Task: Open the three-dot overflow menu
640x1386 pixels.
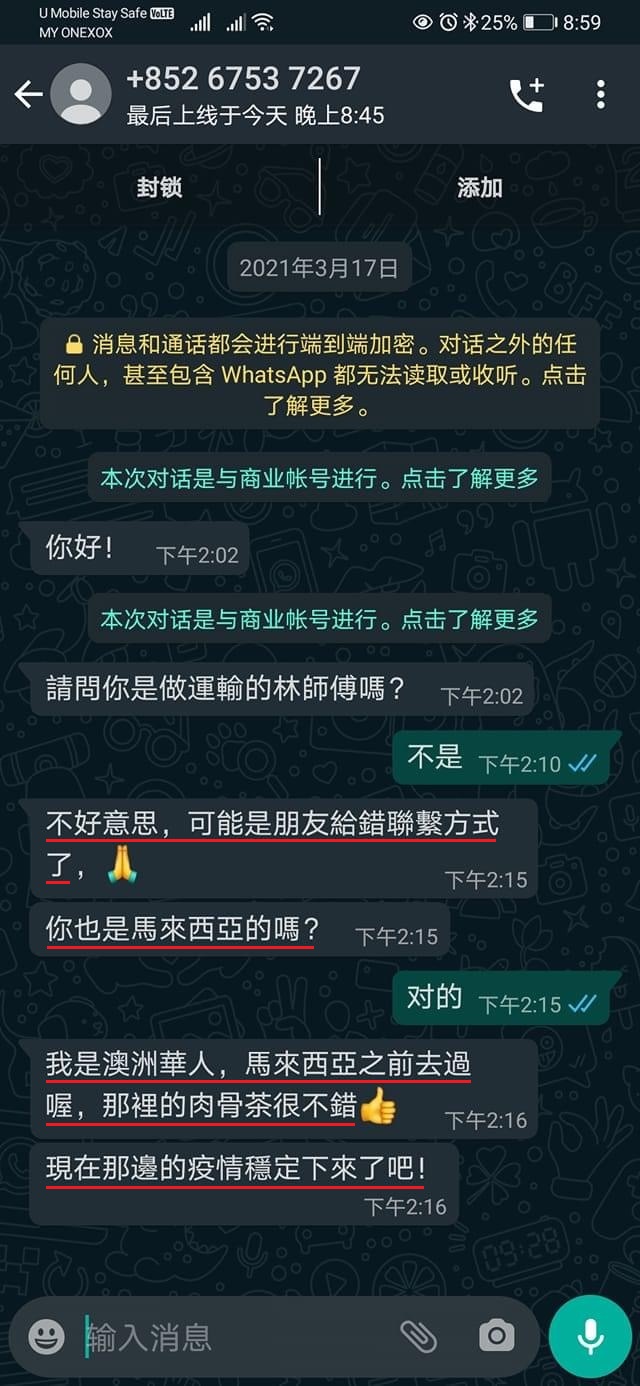Action: tap(600, 95)
